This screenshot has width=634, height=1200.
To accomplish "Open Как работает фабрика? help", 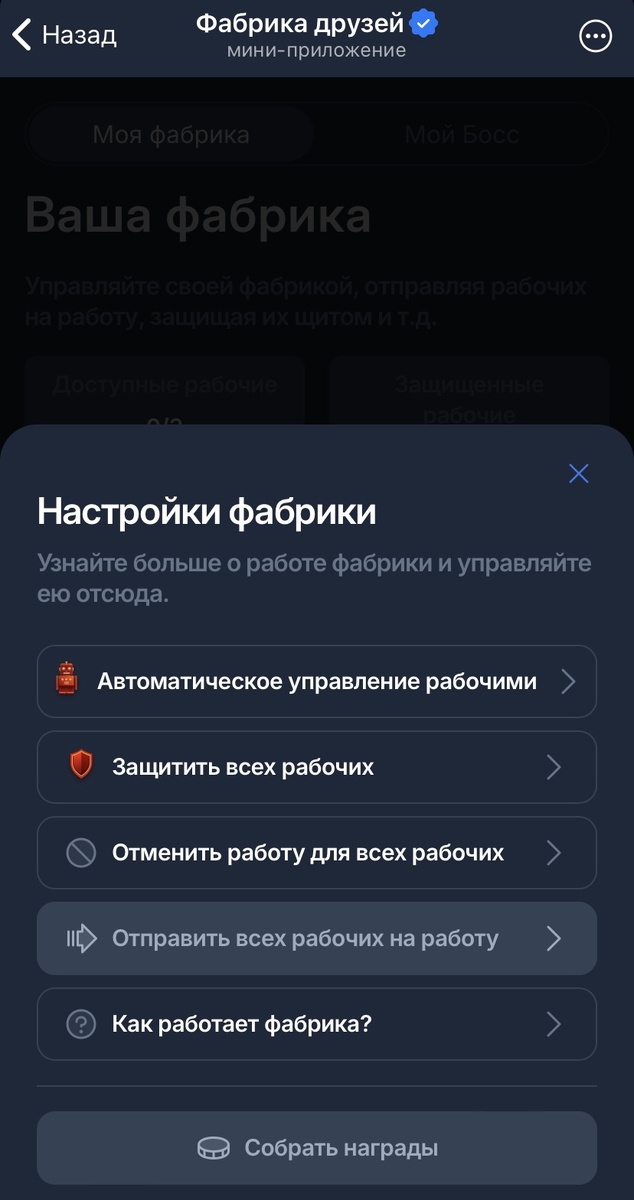I will point(317,1024).
